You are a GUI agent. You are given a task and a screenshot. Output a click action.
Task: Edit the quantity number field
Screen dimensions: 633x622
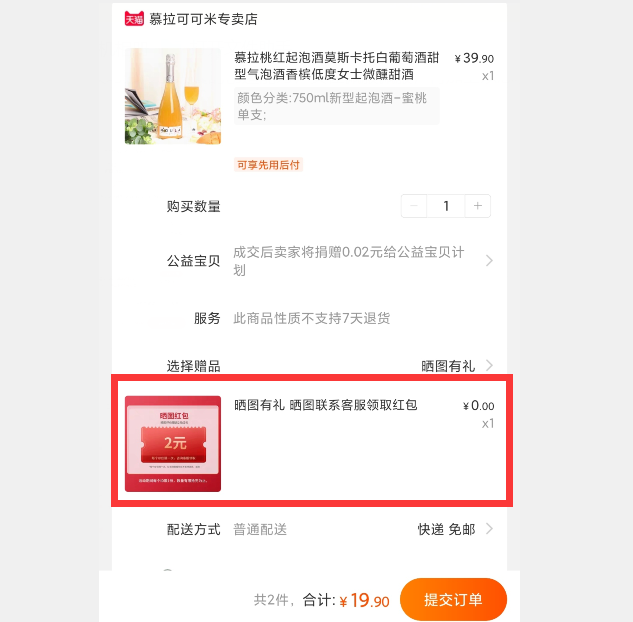[446, 206]
